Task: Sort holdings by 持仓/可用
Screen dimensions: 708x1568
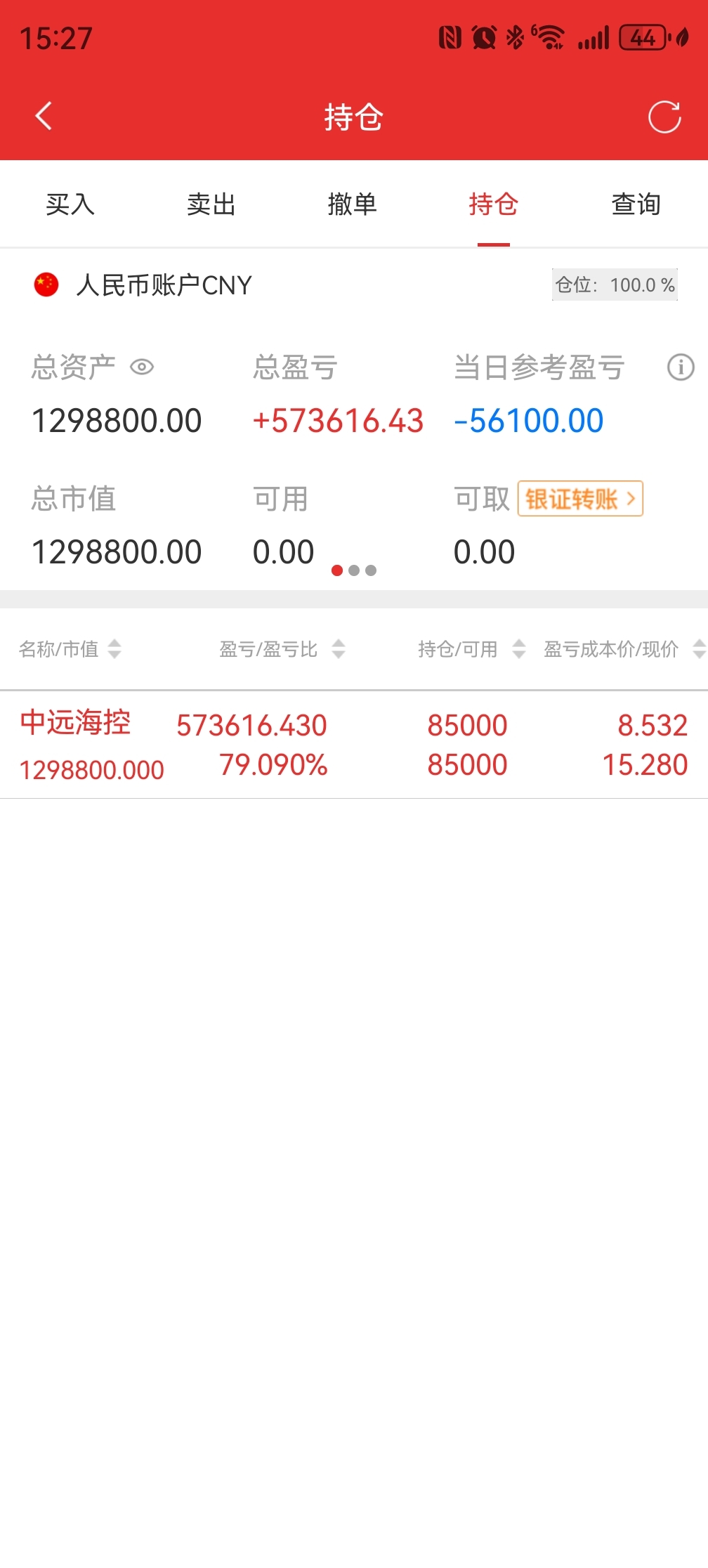Action: click(471, 649)
